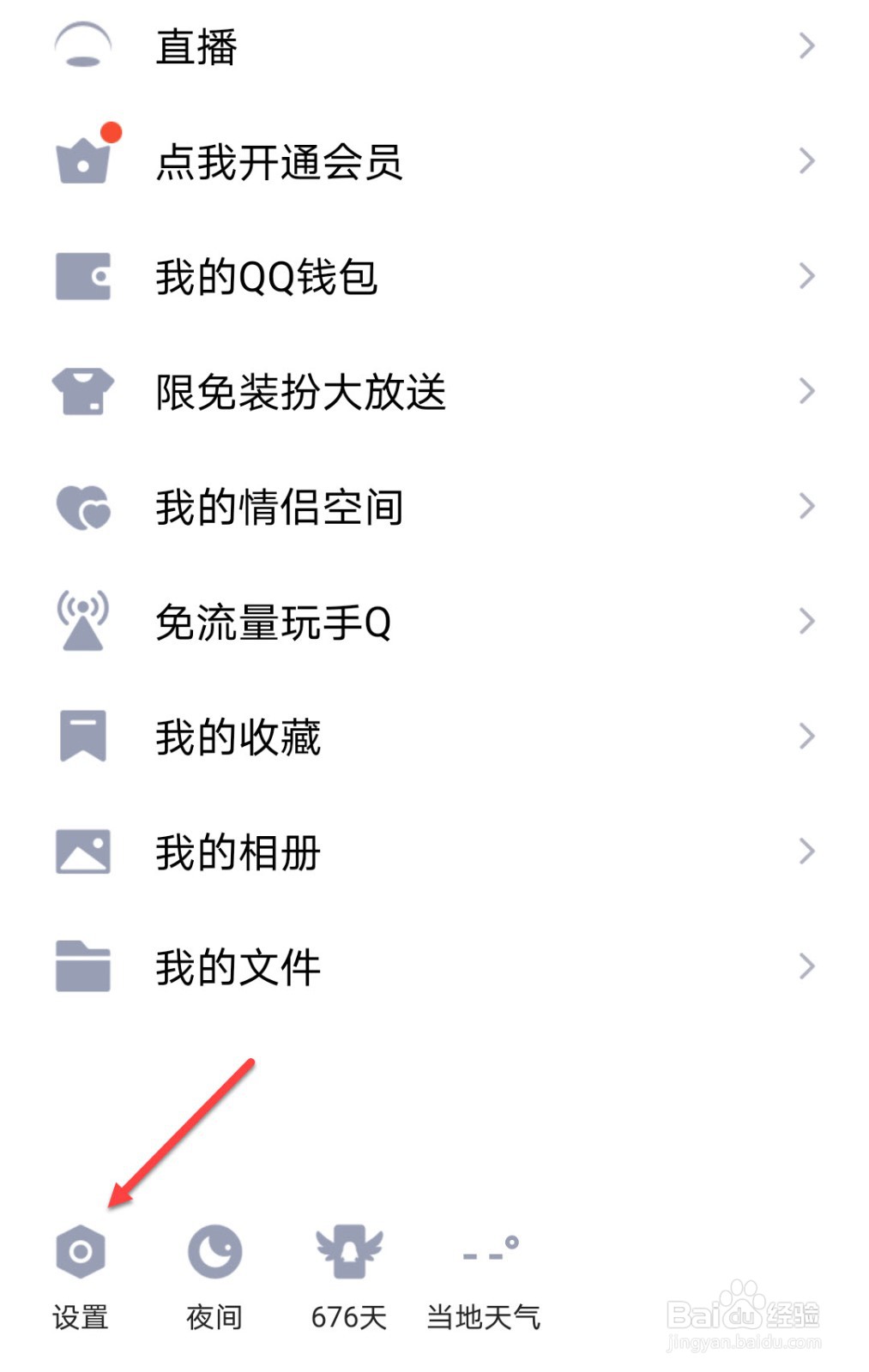Open 我的收藏 favorites bookmark icon
This screenshot has width=869, height=1372.
(83, 737)
